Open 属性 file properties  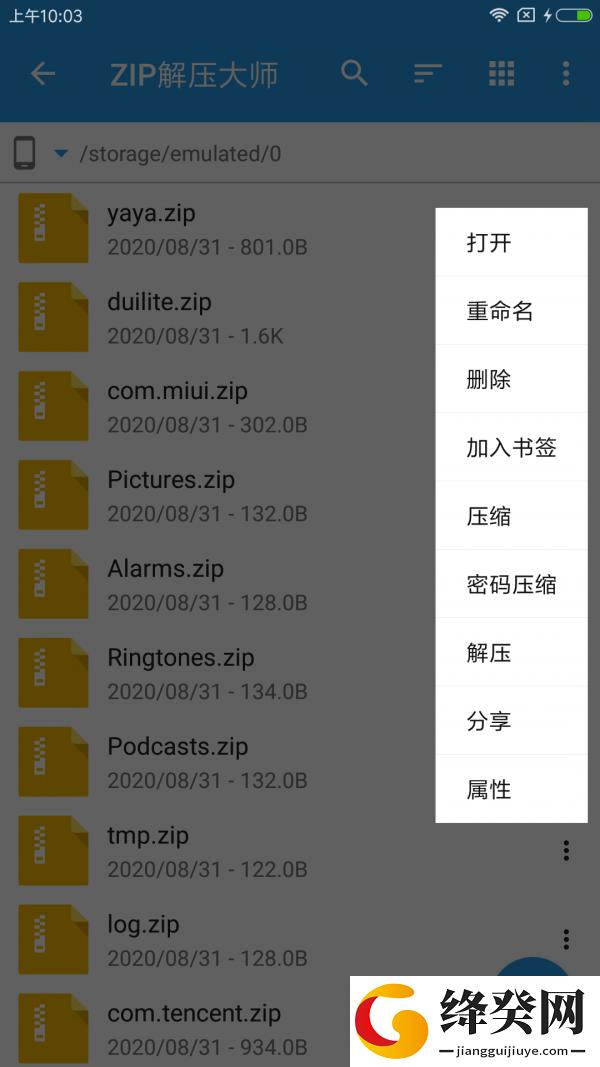(511, 789)
